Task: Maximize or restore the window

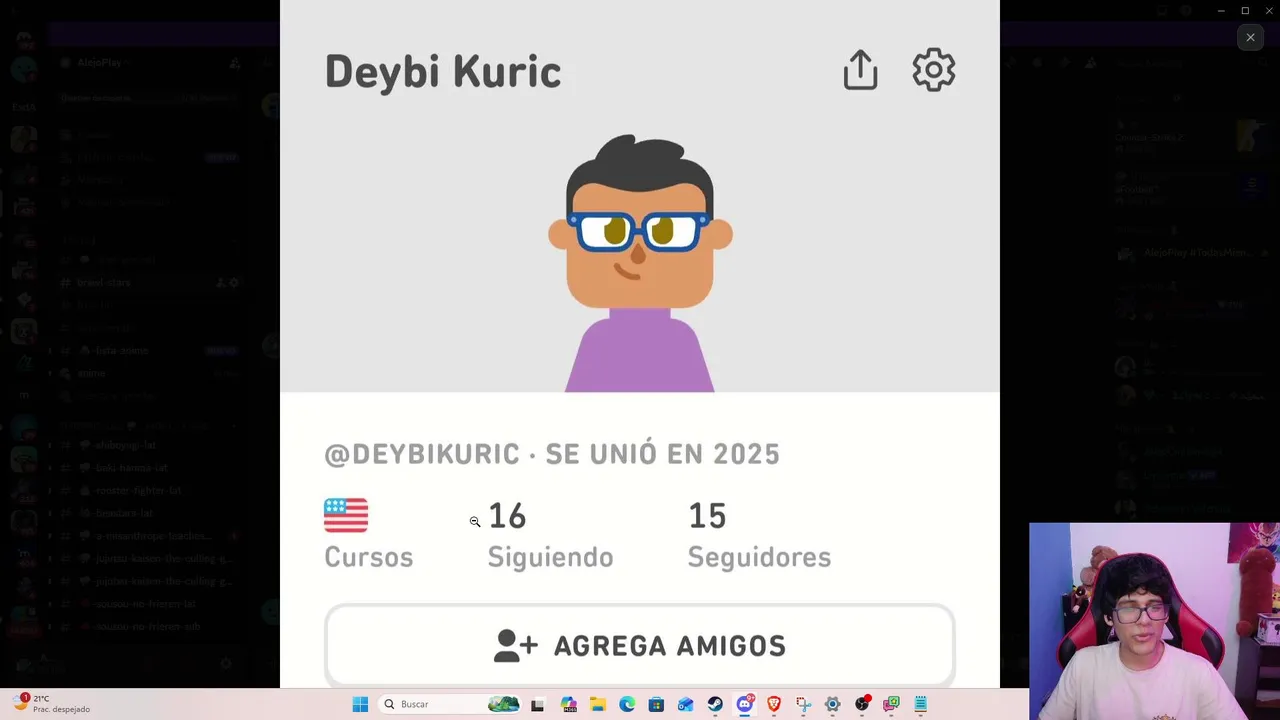Action: [1245, 11]
